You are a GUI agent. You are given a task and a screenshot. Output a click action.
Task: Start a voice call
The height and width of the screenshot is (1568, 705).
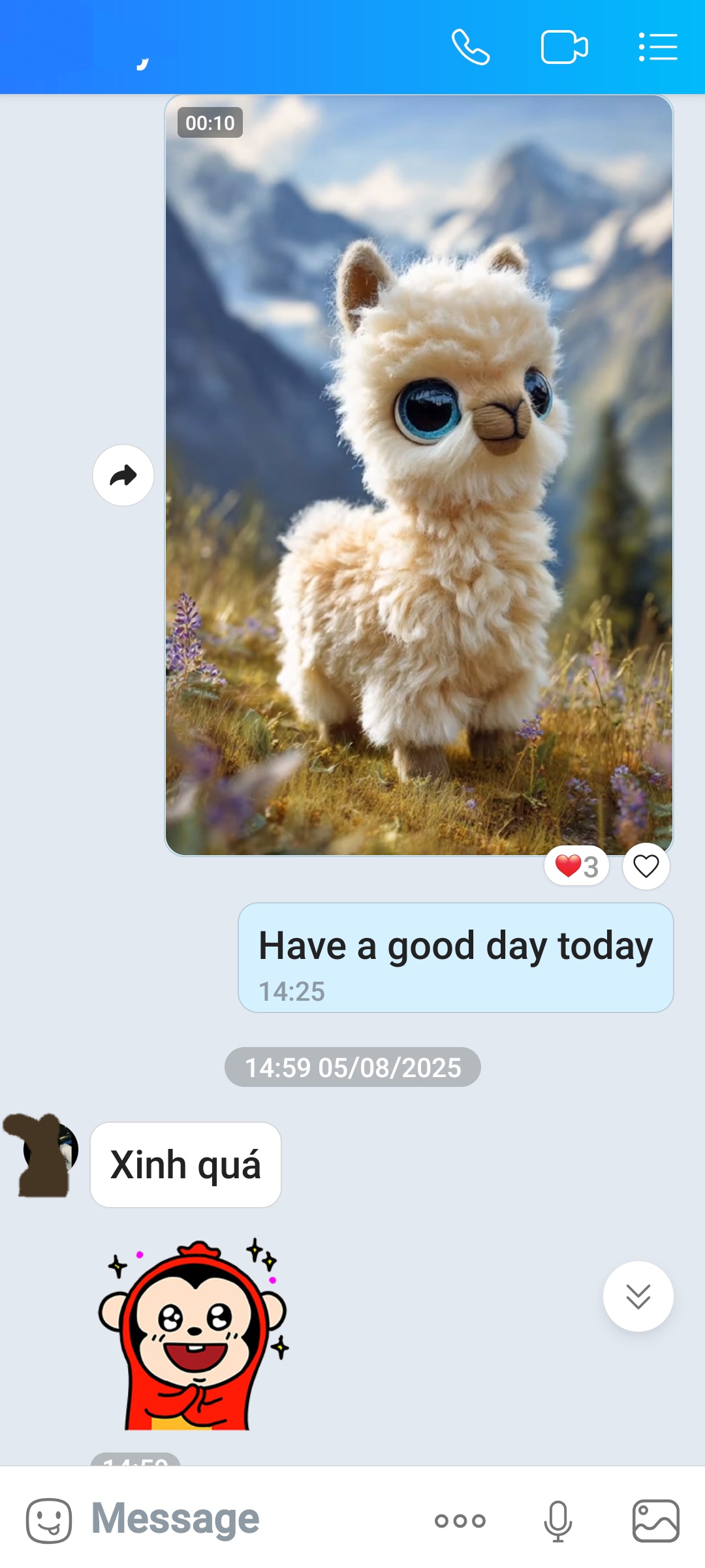coord(471,48)
